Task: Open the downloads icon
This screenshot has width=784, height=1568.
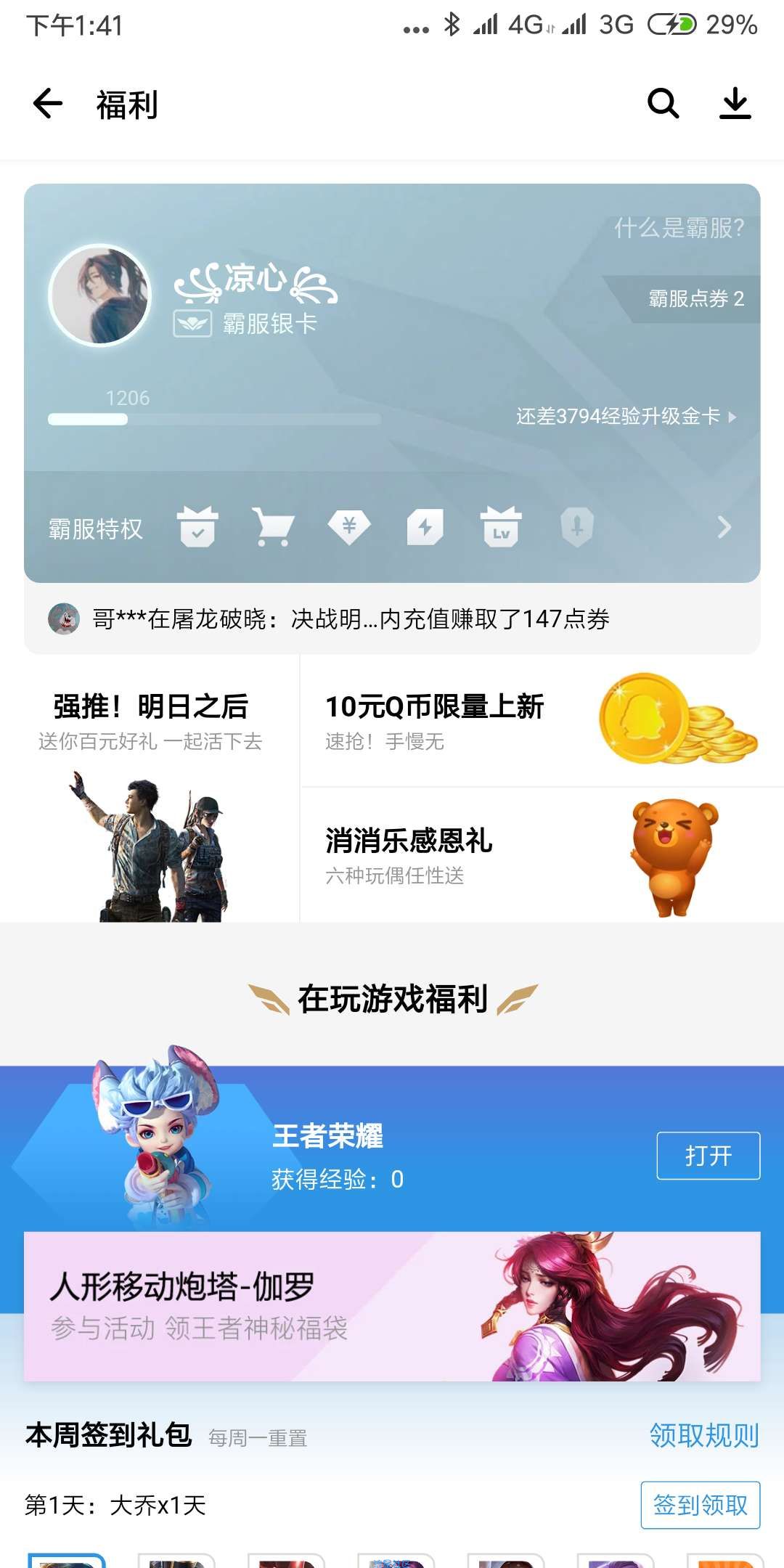Action: [x=735, y=103]
